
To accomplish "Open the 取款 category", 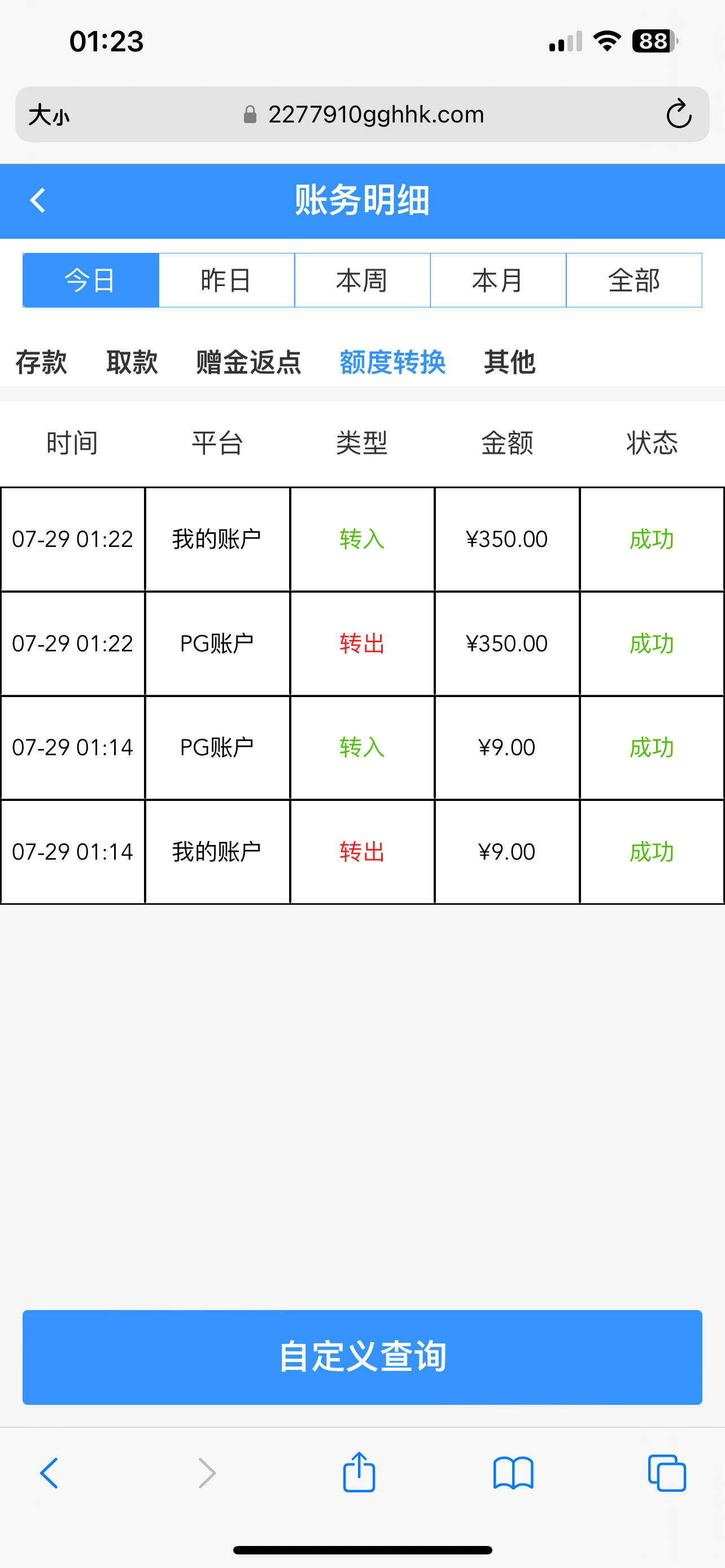I will [x=132, y=362].
